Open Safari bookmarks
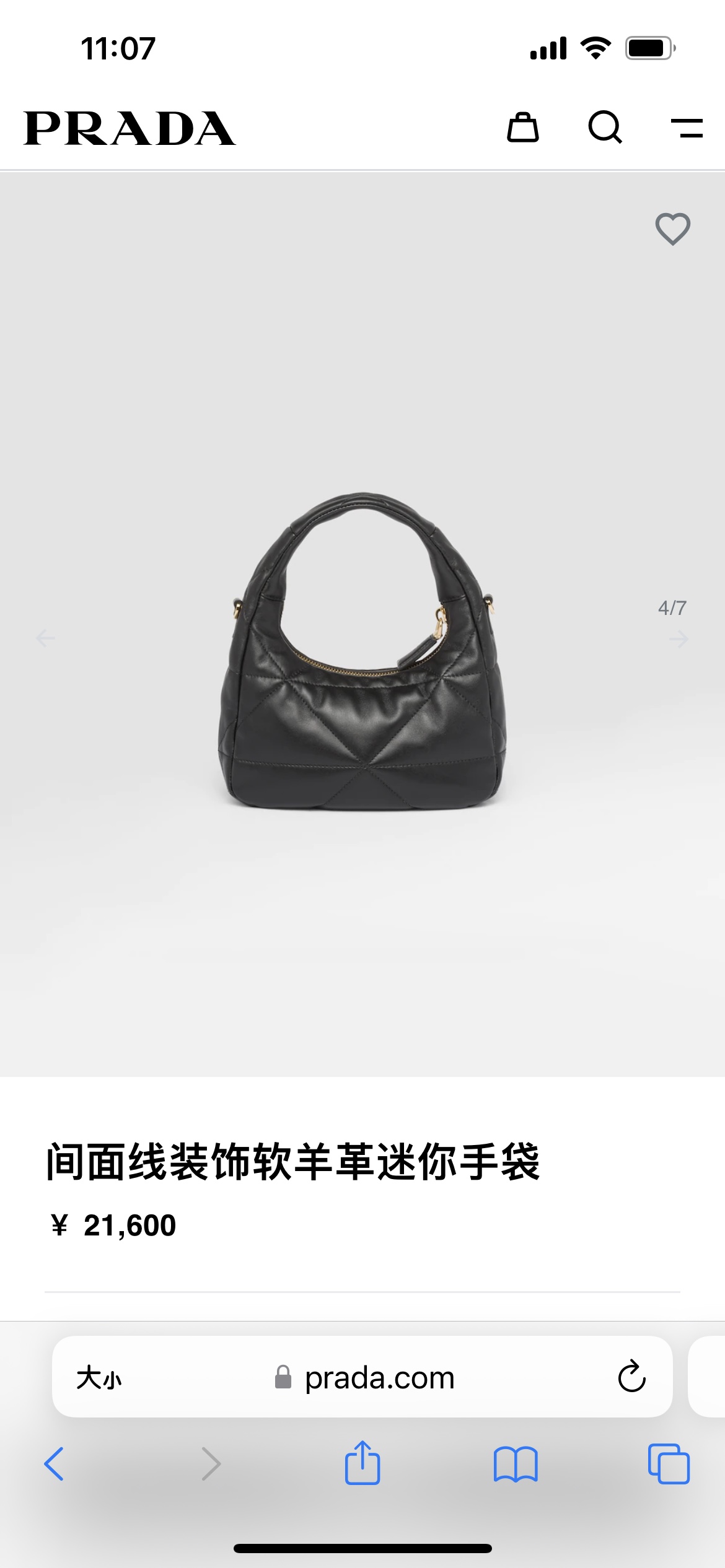 tap(516, 1464)
